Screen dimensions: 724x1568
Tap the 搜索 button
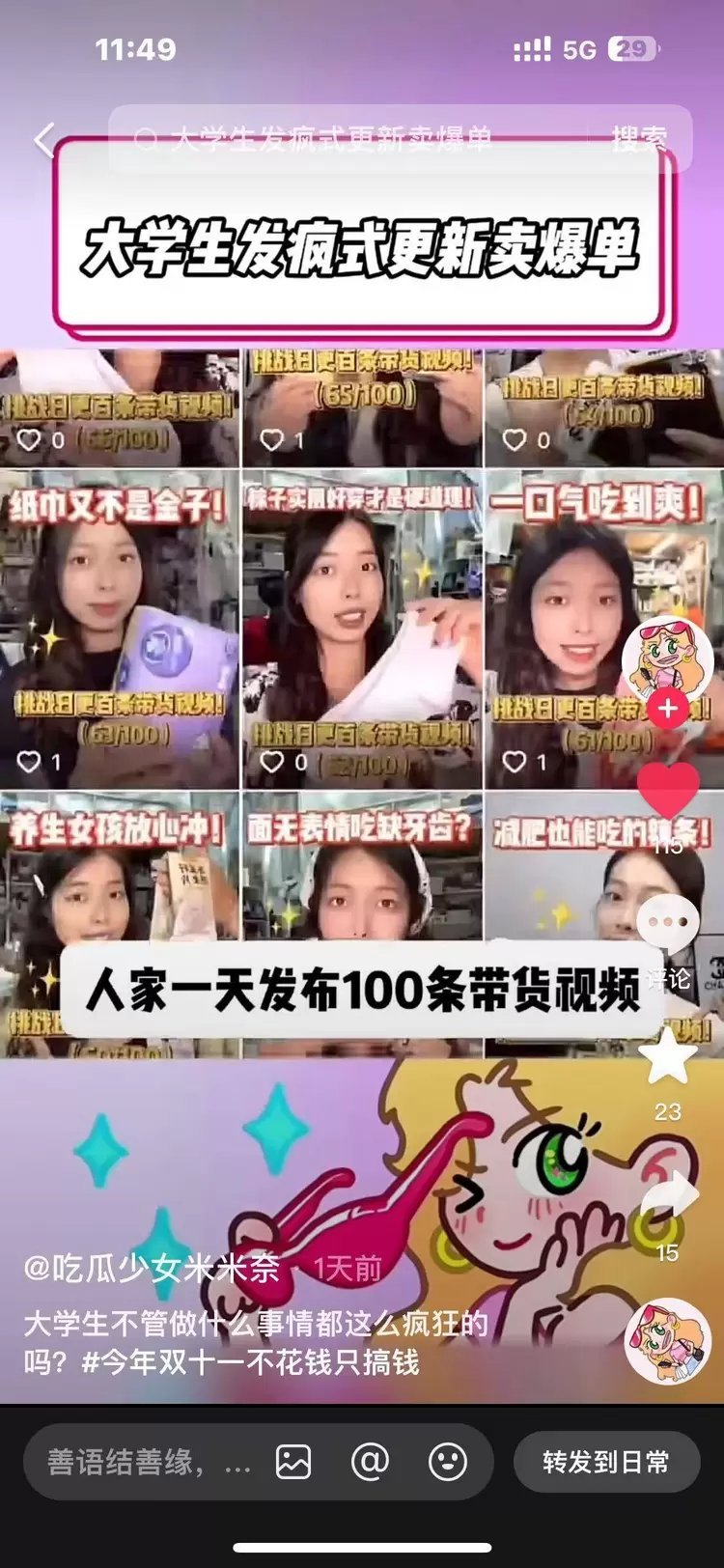tap(638, 140)
